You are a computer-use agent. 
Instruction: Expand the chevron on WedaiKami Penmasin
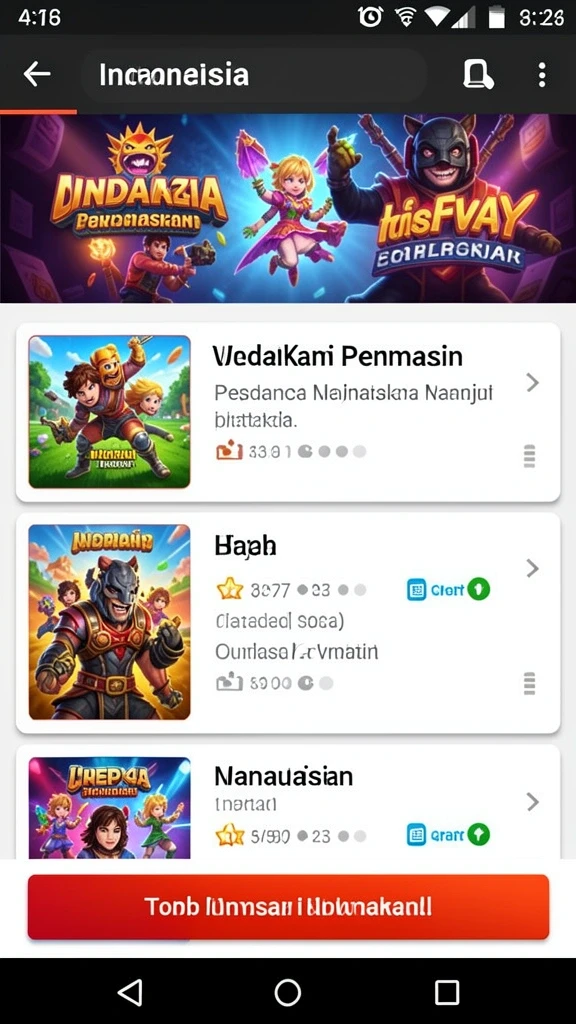point(533,383)
